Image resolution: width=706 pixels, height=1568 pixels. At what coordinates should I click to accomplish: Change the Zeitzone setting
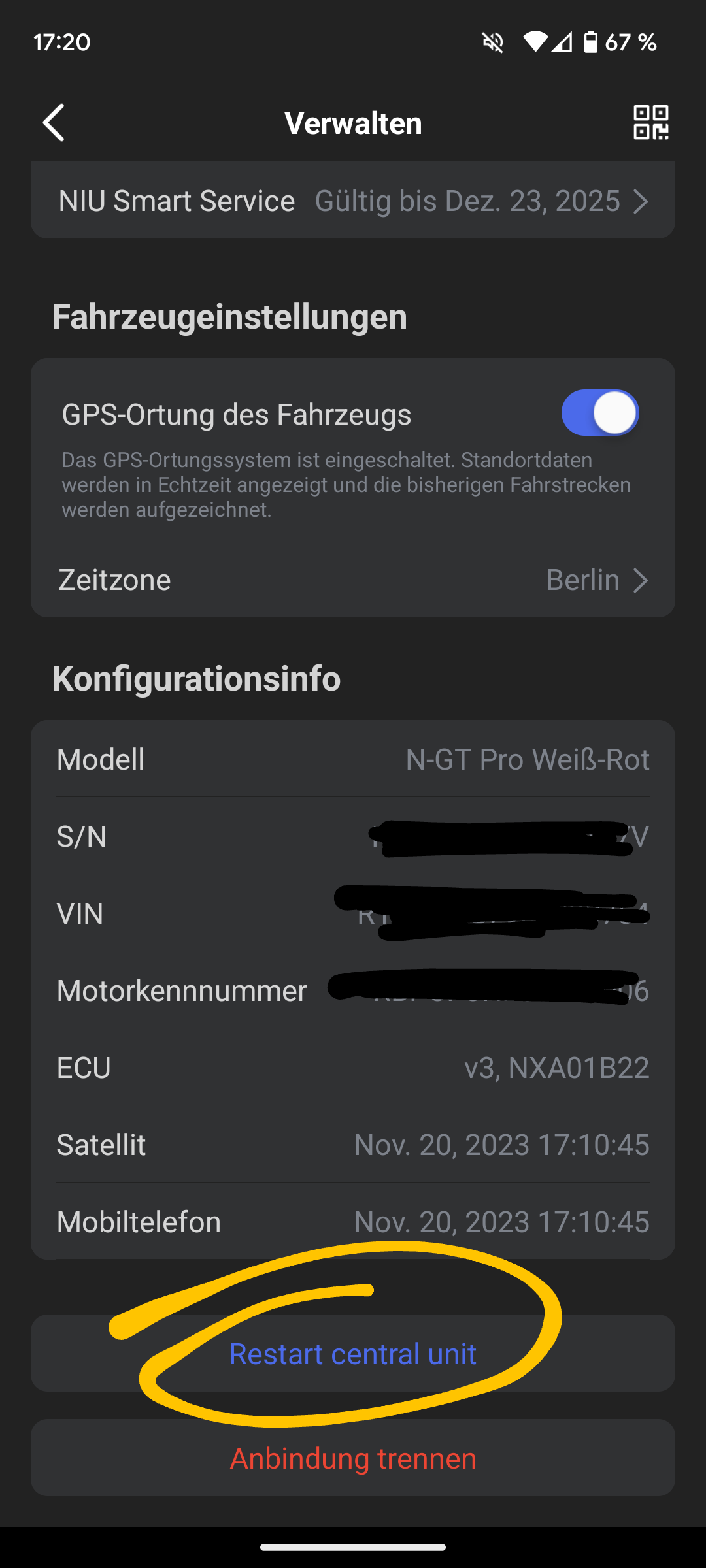coord(353,580)
